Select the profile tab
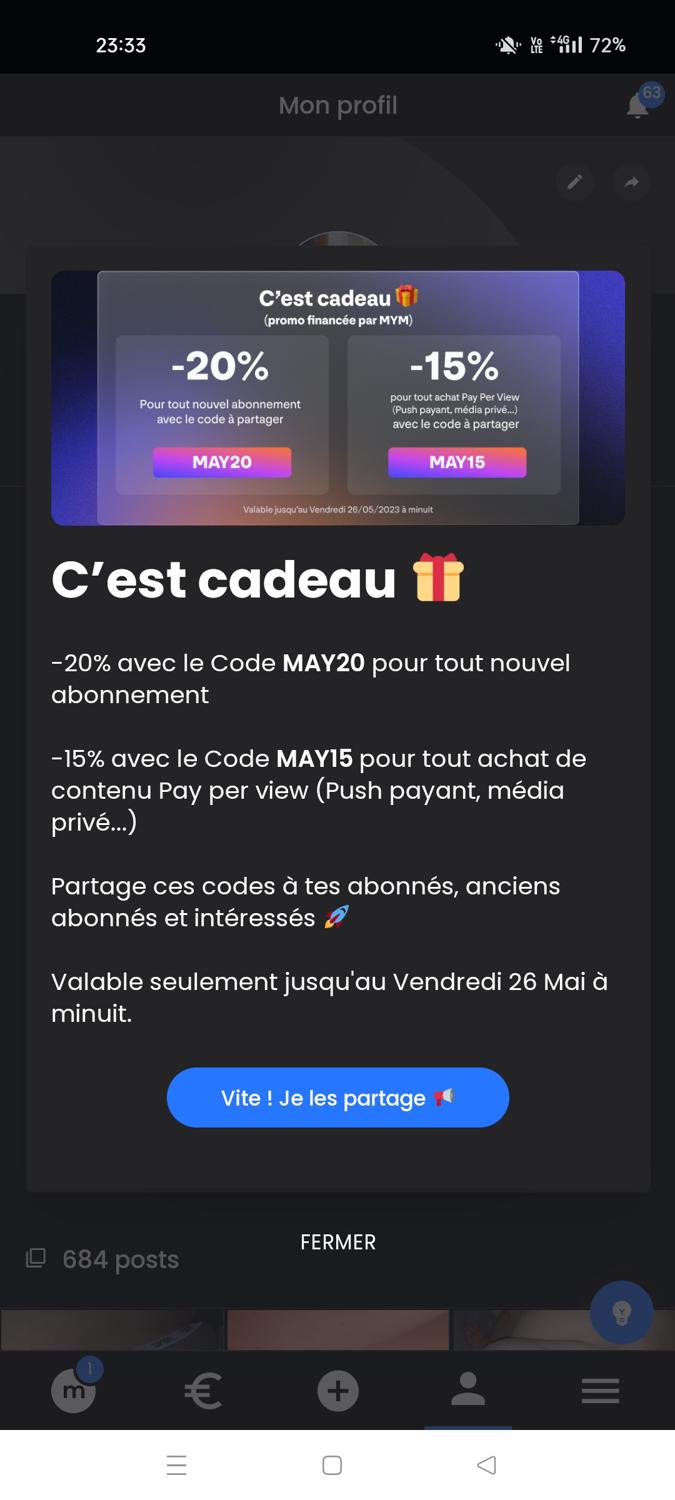The width and height of the screenshot is (675, 1500). coord(468,1389)
